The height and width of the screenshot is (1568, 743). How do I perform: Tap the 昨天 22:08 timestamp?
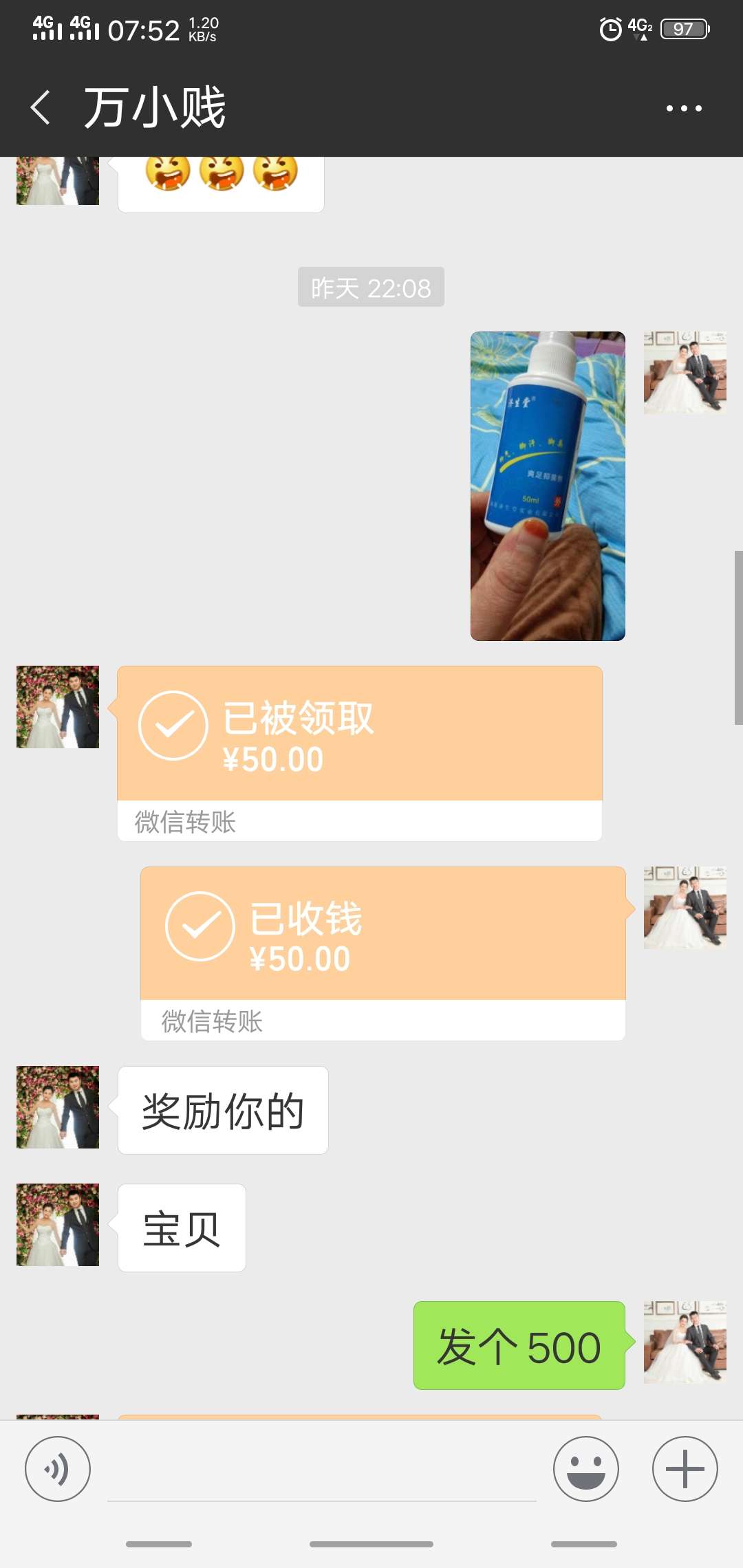pos(371,287)
